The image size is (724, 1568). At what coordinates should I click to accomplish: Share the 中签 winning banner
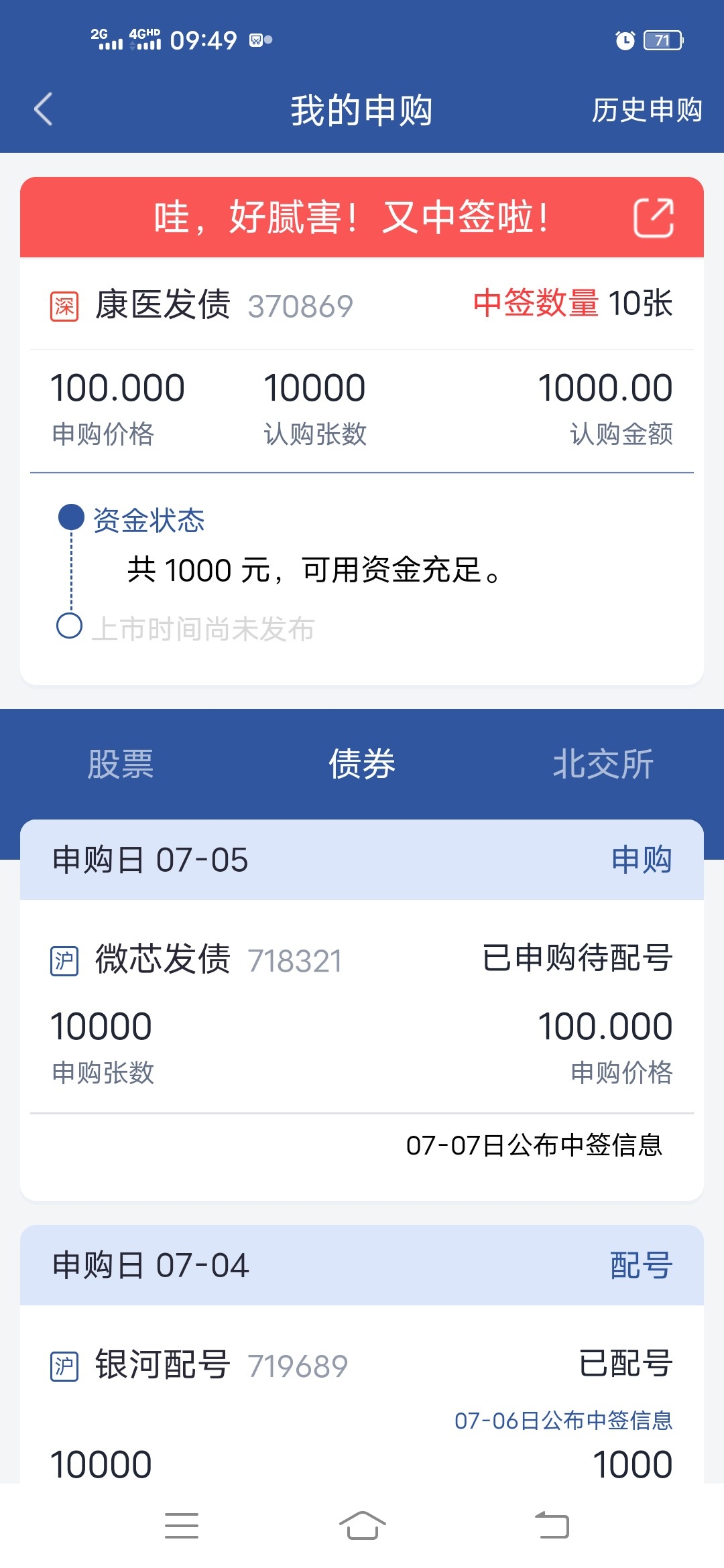click(x=654, y=218)
